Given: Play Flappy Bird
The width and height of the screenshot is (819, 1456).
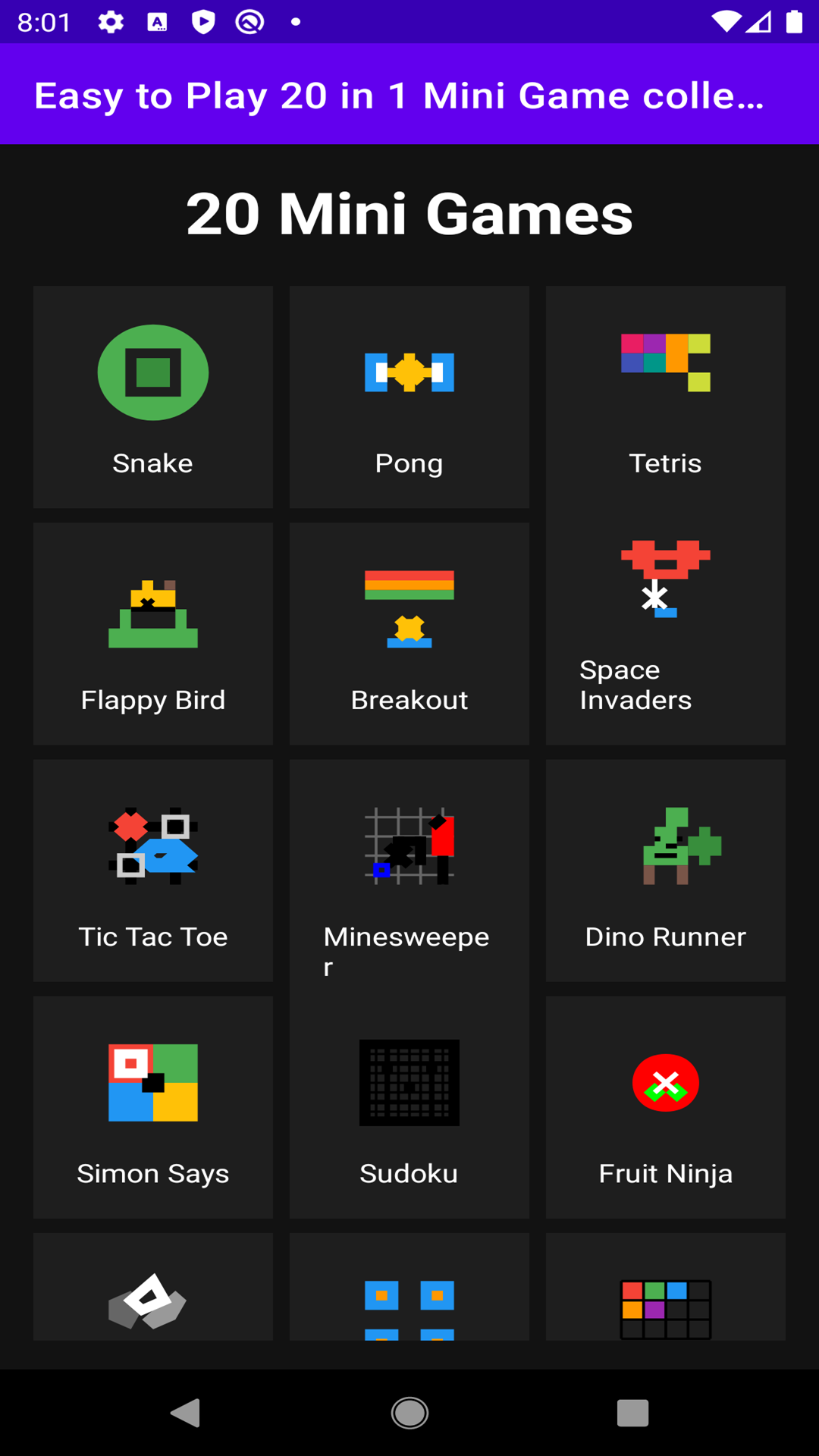Looking at the screenshot, I should [152, 633].
